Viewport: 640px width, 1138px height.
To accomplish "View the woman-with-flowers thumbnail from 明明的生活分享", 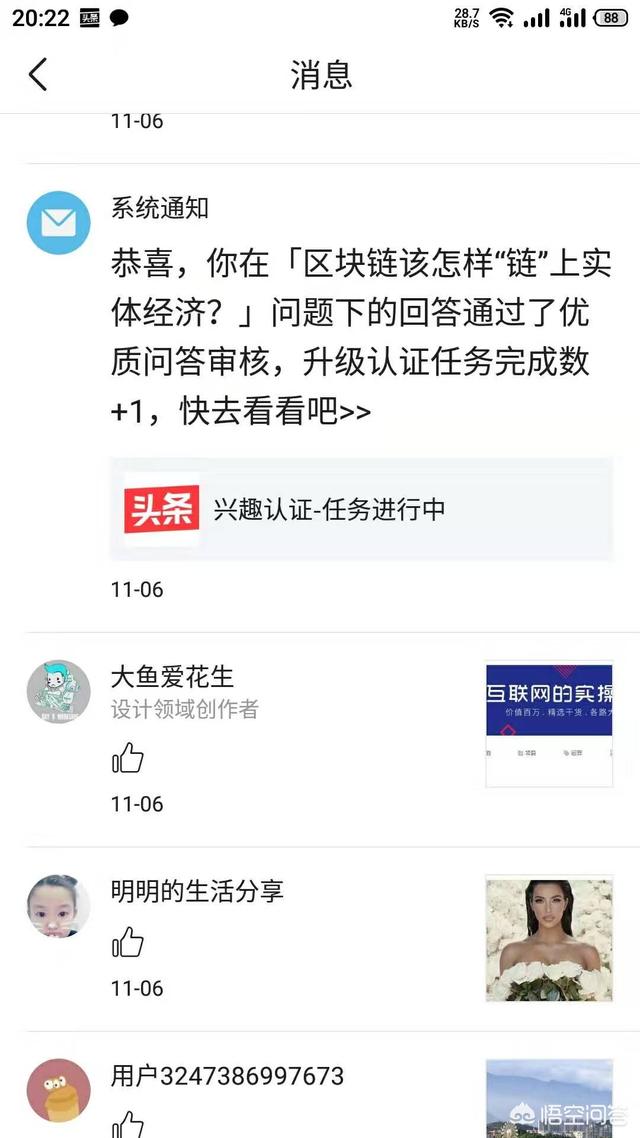I will pyautogui.click(x=548, y=938).
